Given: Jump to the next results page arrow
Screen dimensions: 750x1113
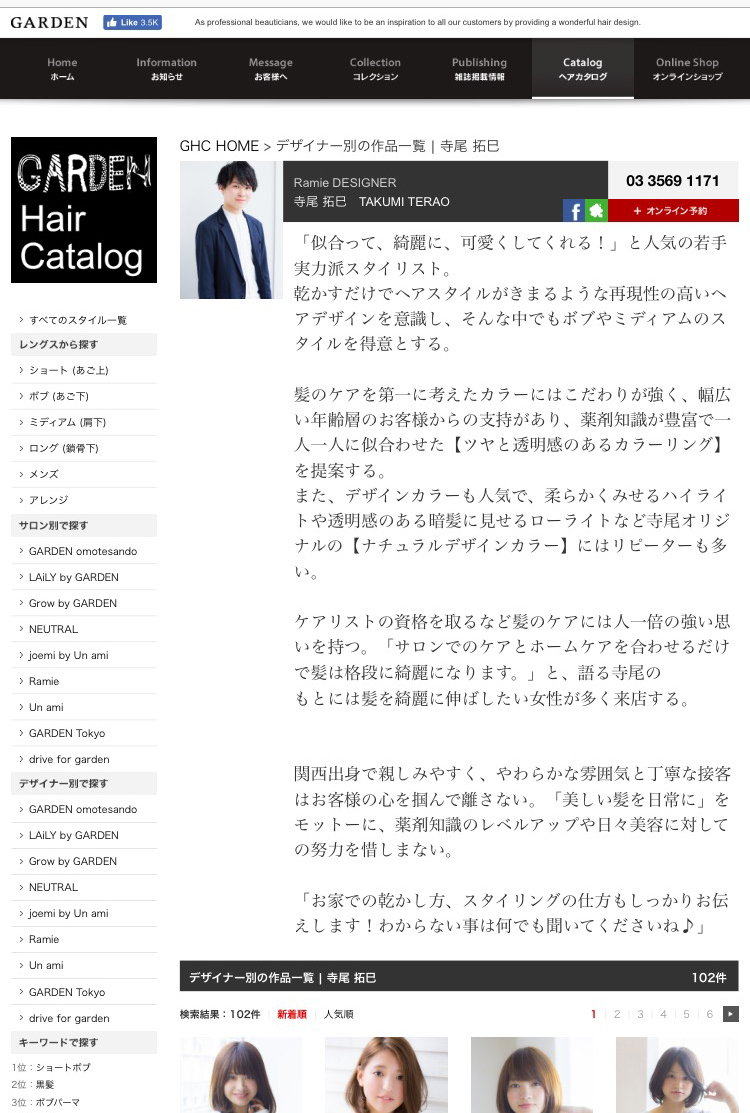Looking at the screenshot, I should tap(731, 1014).
